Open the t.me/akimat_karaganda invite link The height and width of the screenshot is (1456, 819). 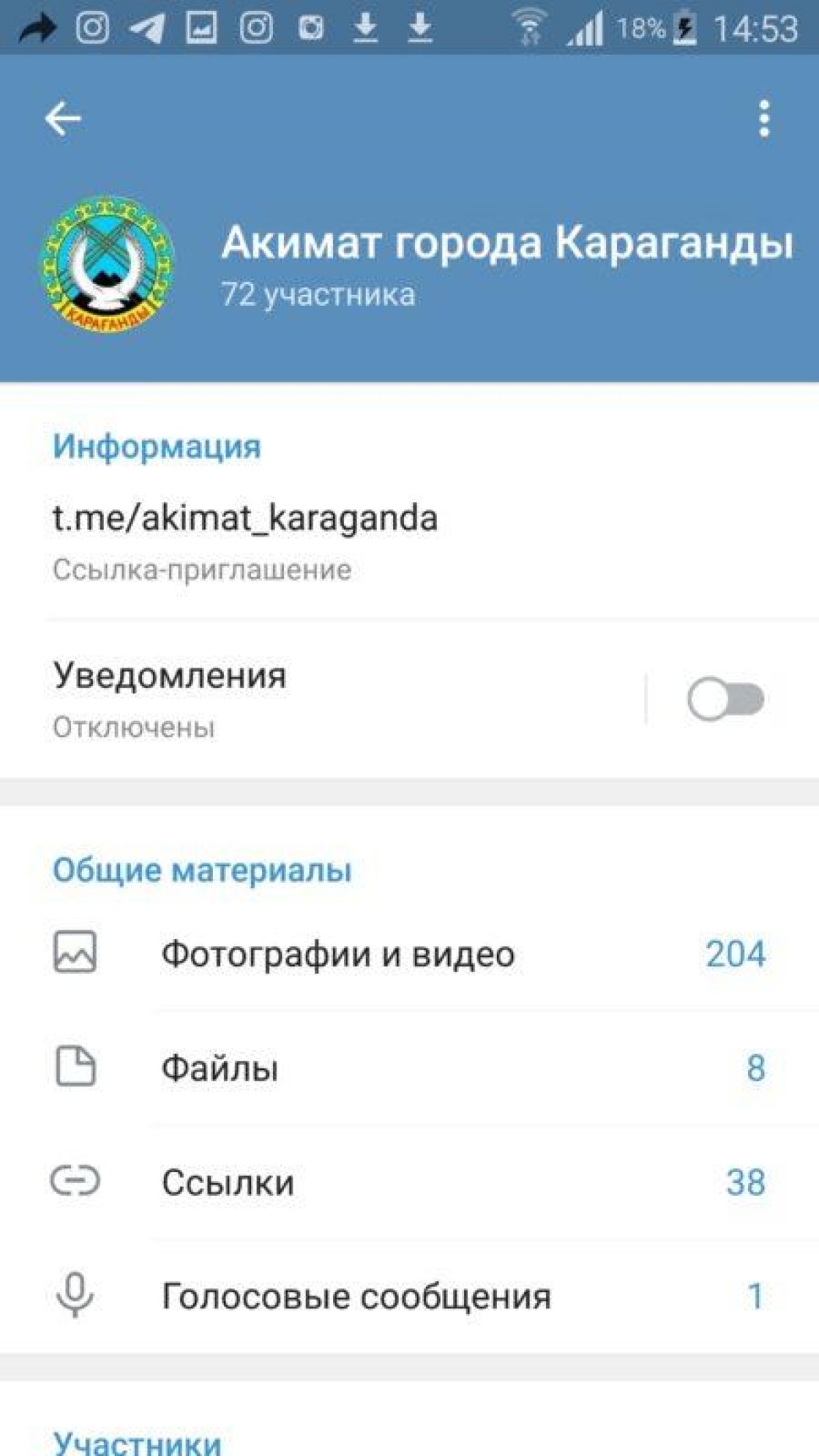[246, 519]
